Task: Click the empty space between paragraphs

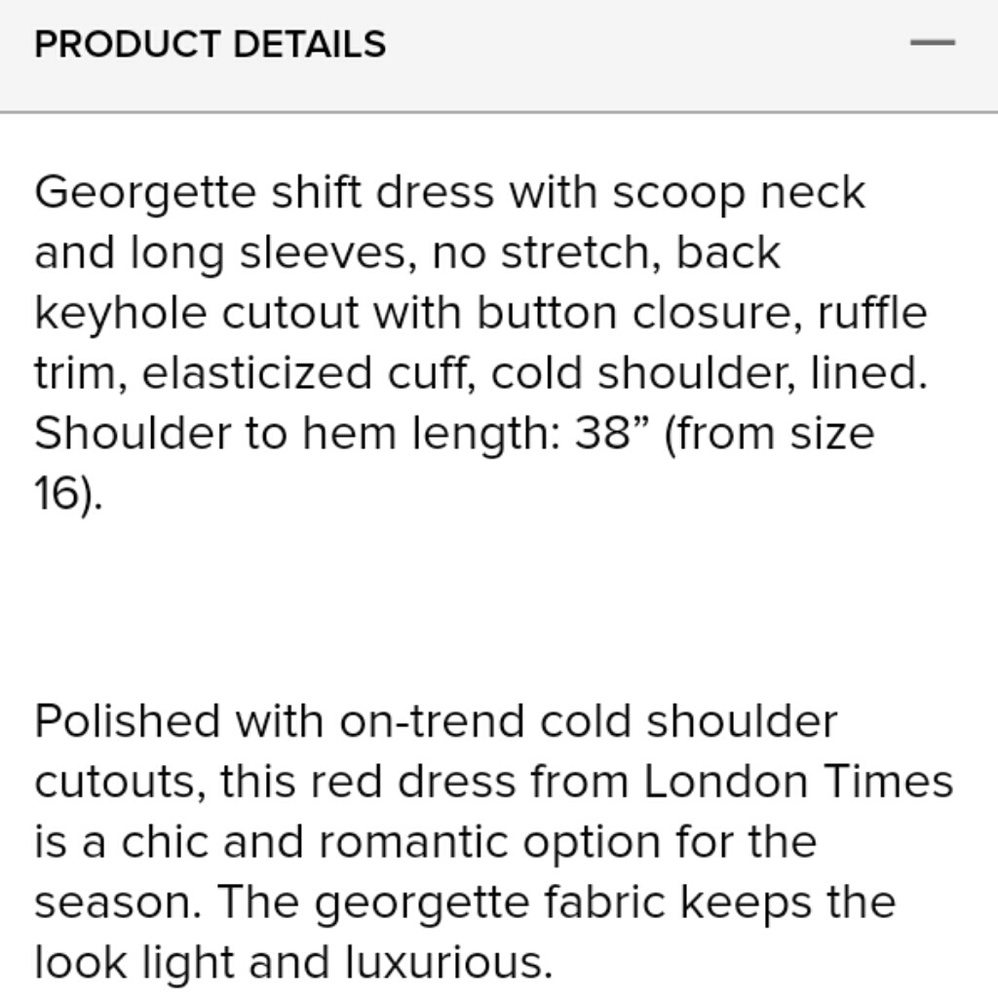Action: point(480,600)
